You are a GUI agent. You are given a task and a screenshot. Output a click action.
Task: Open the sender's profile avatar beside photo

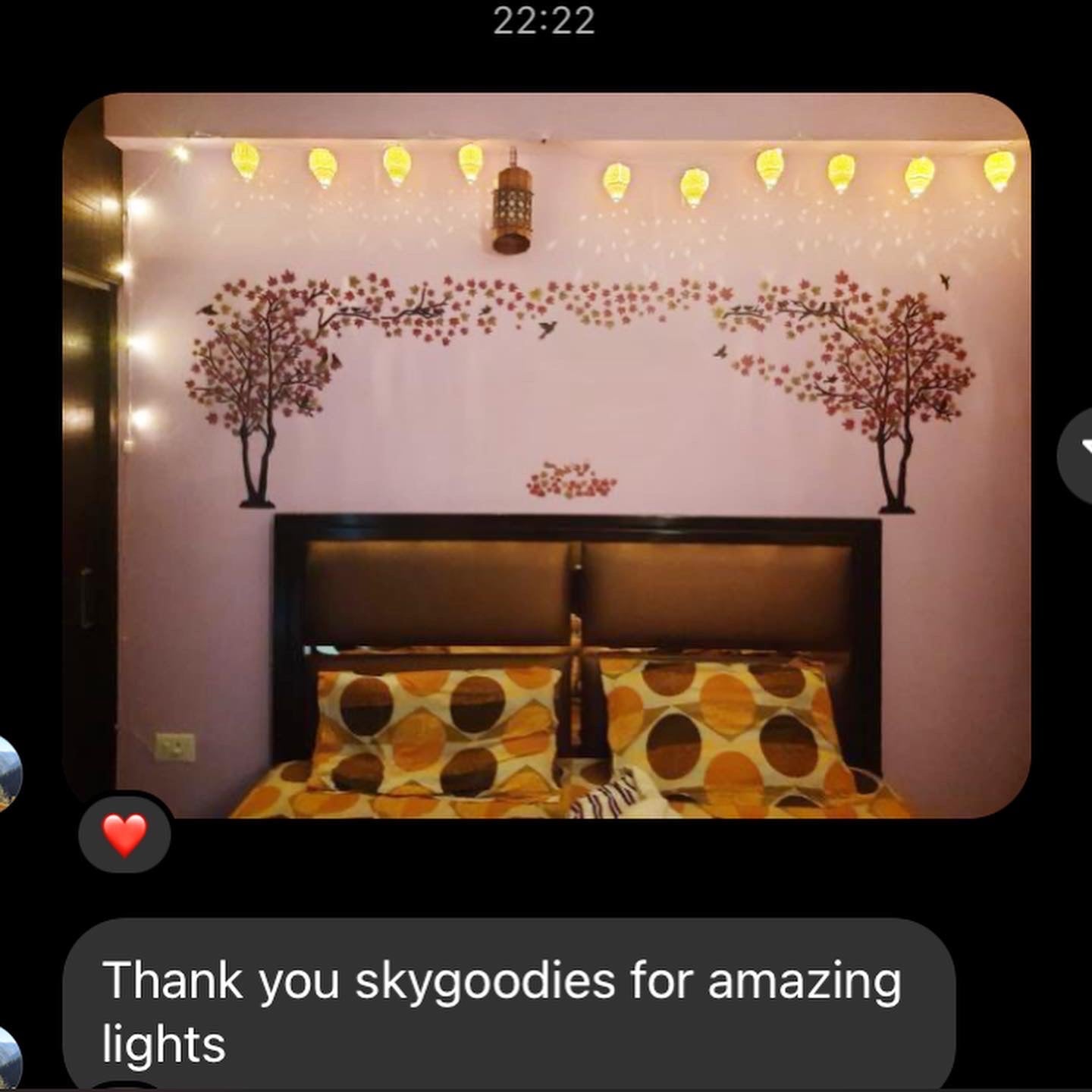point(8,773)
